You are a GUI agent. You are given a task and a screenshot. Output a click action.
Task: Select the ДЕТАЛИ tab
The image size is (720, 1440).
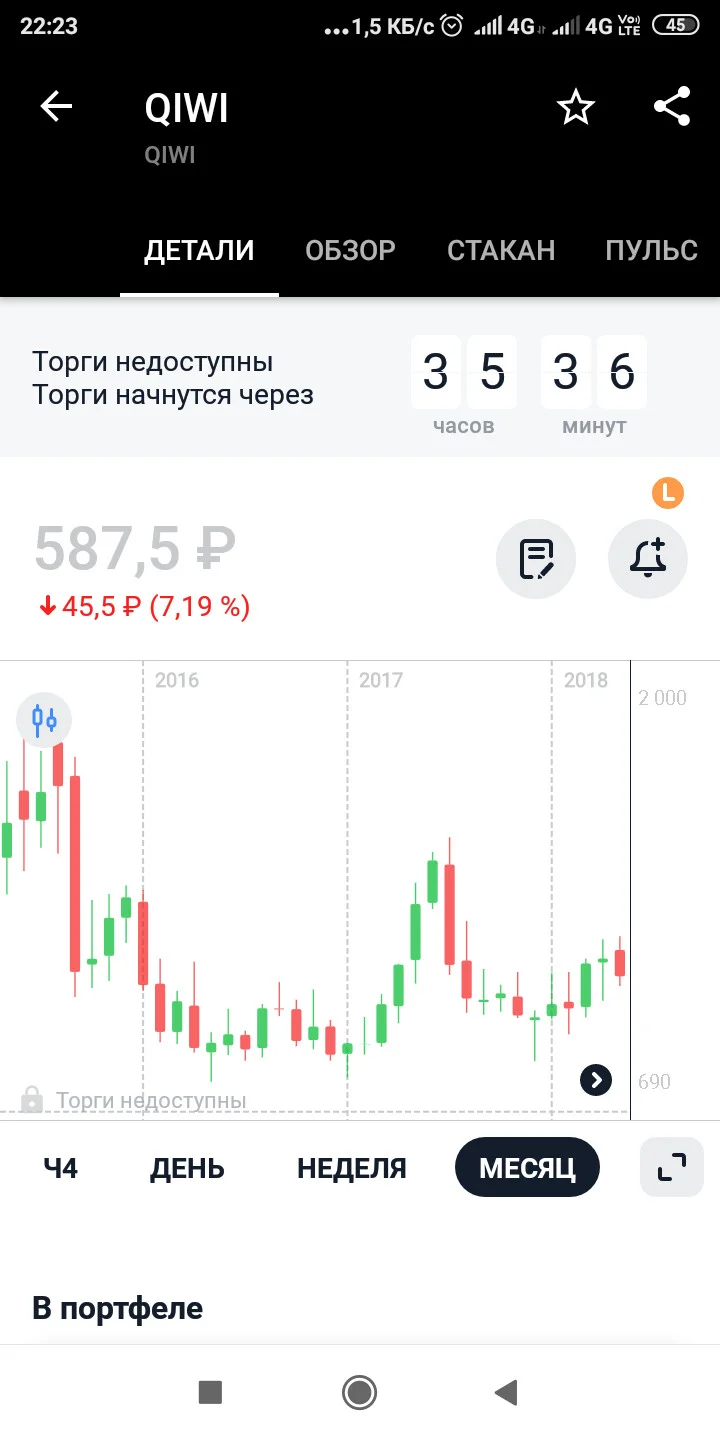pyautogui.click(x=199, y=250)
